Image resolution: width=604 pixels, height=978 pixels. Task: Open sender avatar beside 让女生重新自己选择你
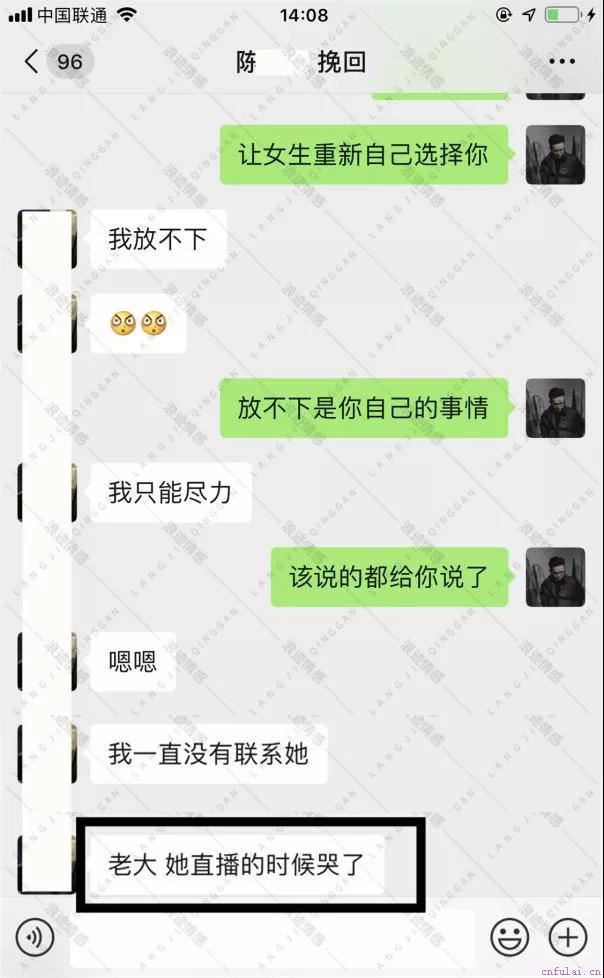(x=555, y=155)
